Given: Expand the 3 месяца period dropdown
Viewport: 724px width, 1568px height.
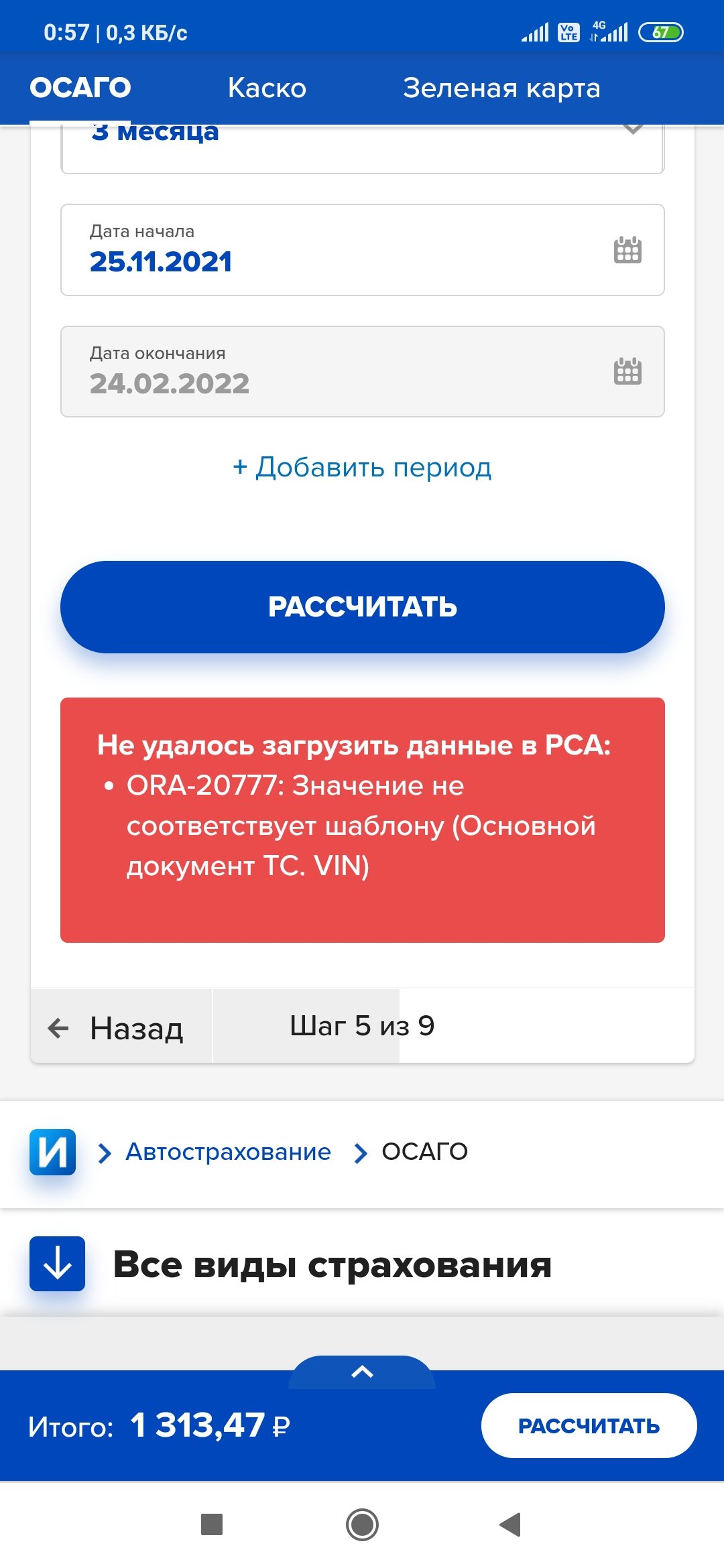Looking at the screenshot, I should 362,149.
